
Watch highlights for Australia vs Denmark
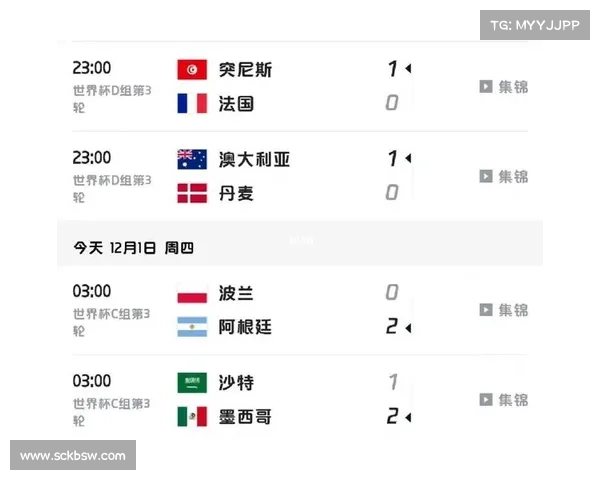[x=503, y=177]
